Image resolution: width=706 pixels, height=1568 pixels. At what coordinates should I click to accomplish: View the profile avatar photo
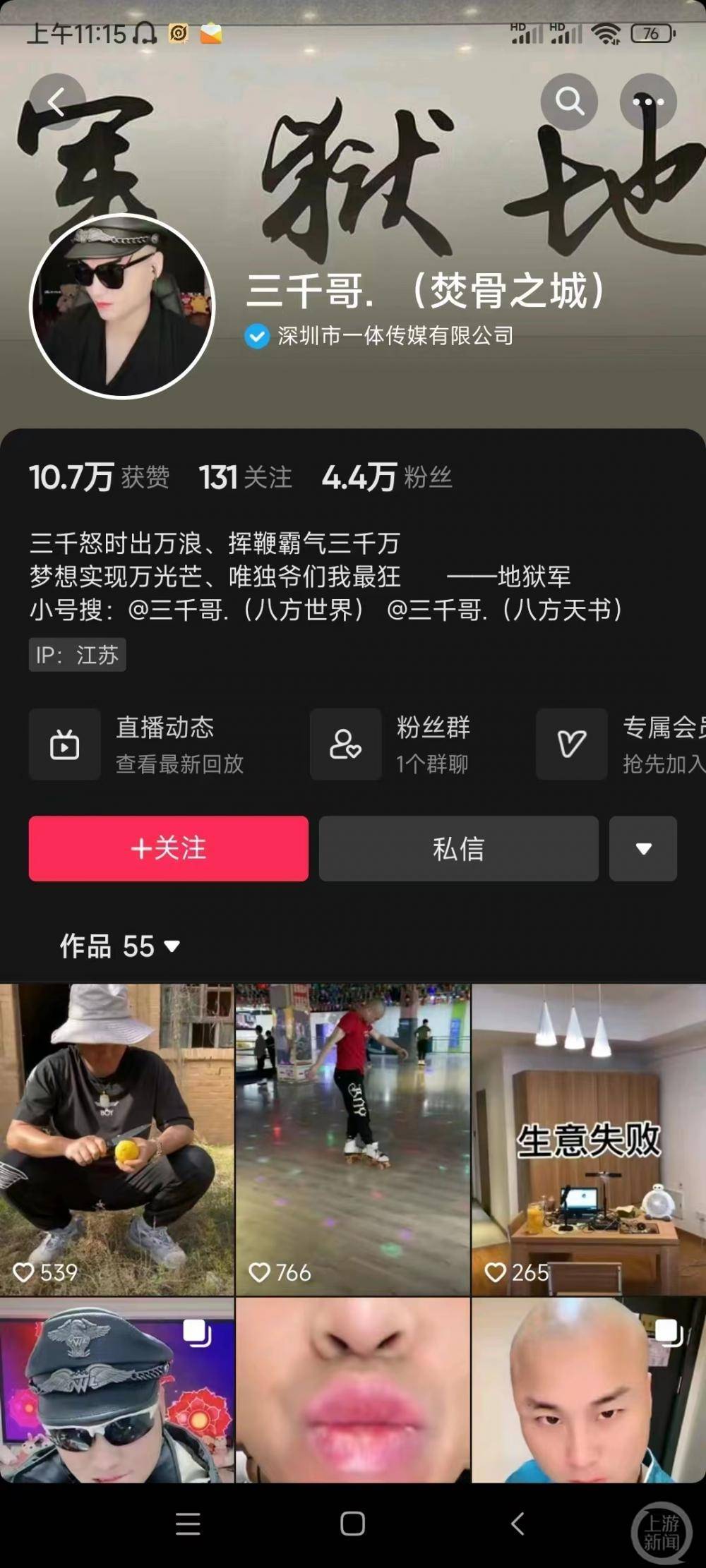[122, 307]
